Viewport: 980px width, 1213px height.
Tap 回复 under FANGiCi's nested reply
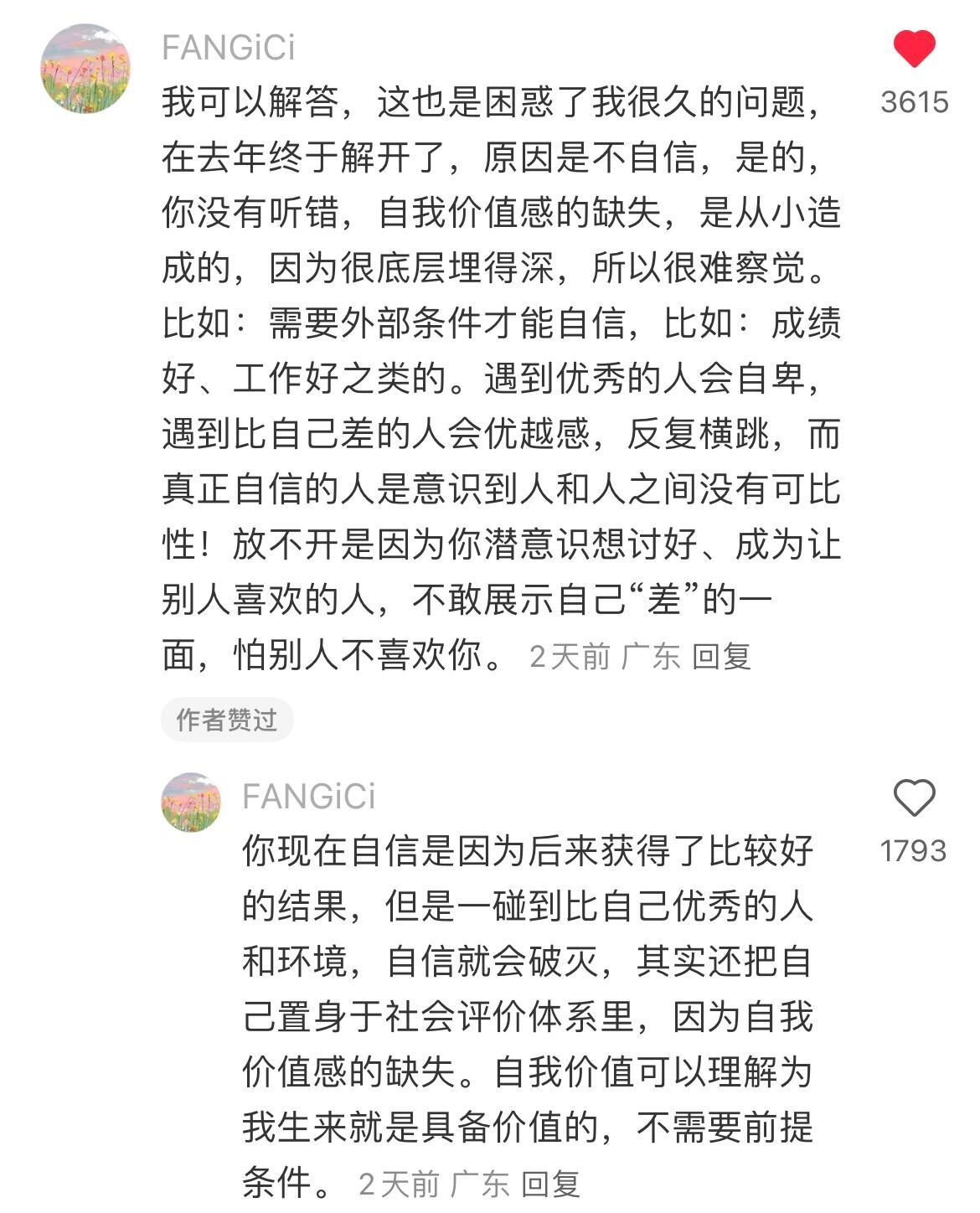[x=550, y=1184]
